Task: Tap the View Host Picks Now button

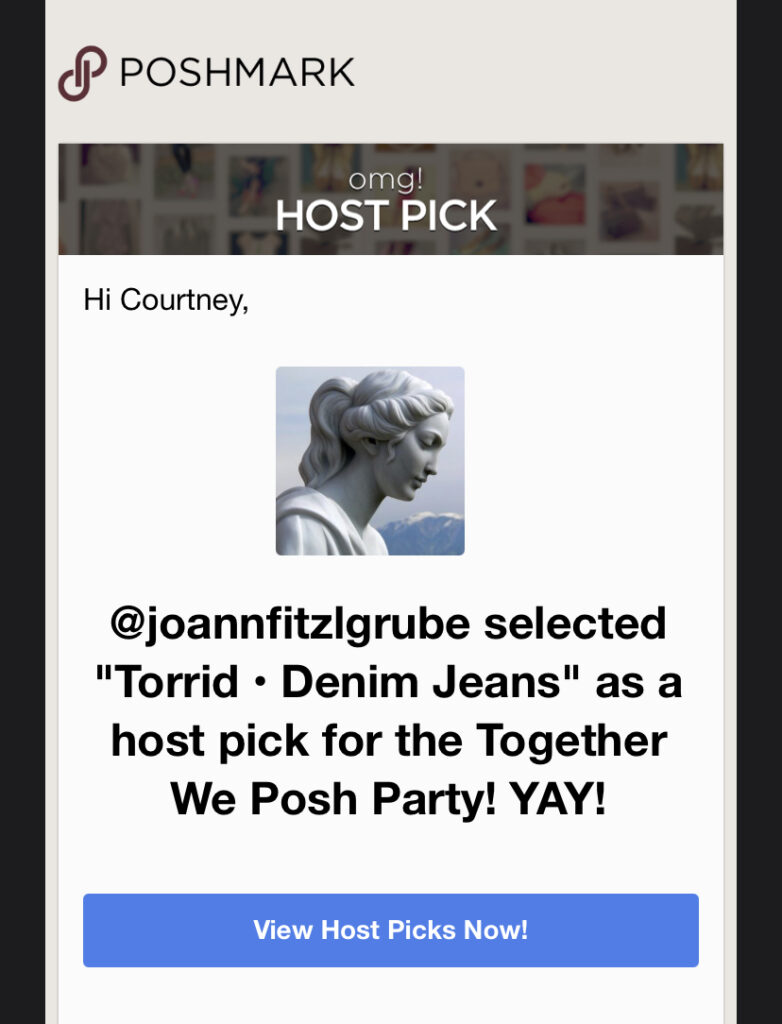Action: click(x=390, y=930)
